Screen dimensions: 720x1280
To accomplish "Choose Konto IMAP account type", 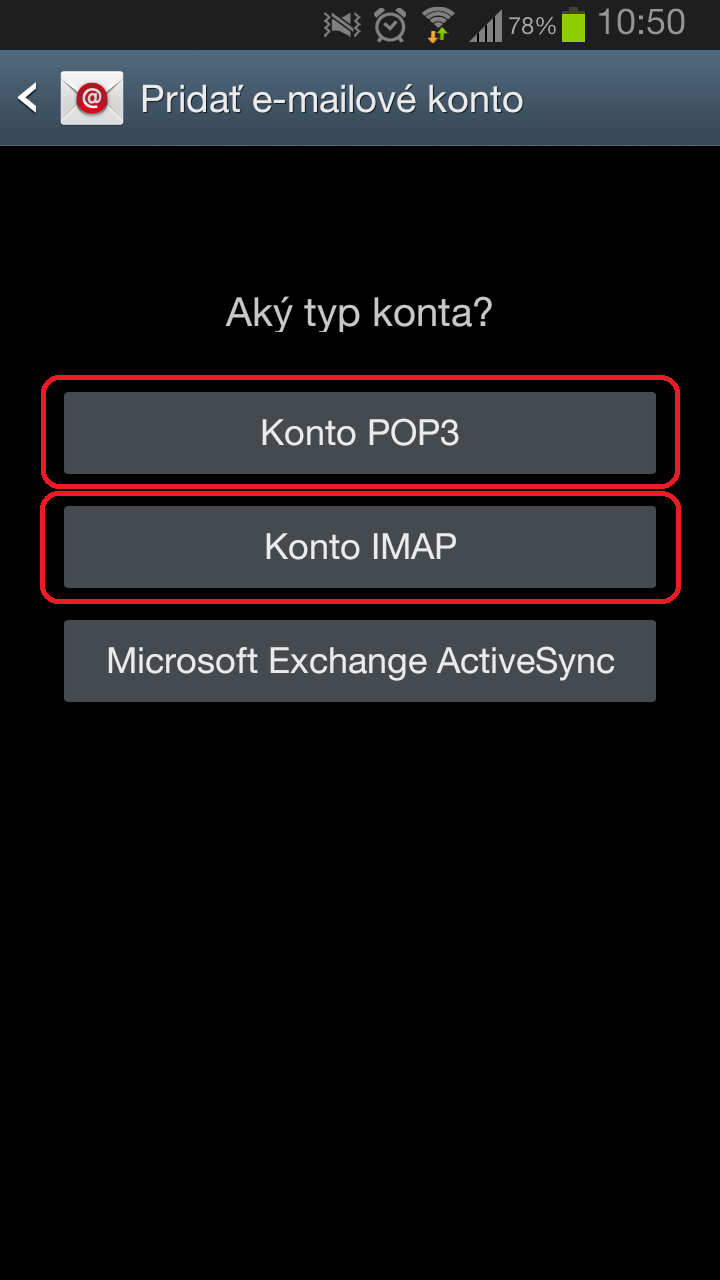I will point(360,547).
